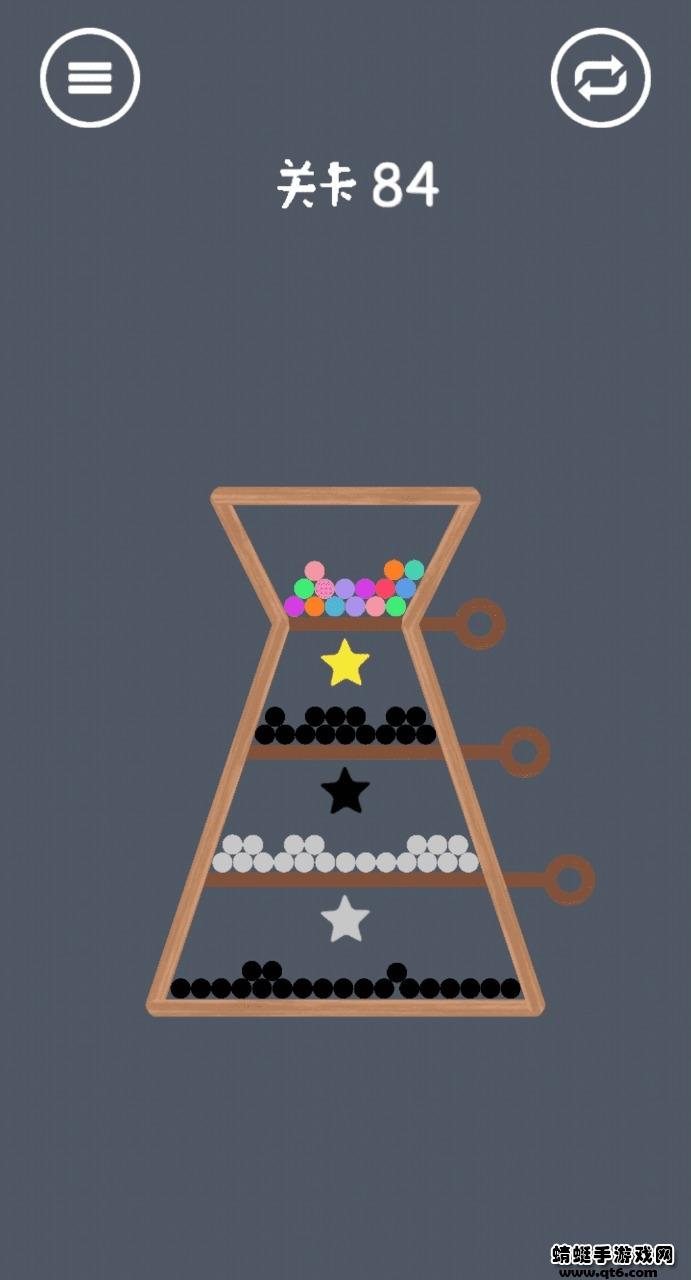This screenshot has height=1280, width=691.
Task: Tap the pin ring under the colored balls
Action: click(x=480, y=623)
